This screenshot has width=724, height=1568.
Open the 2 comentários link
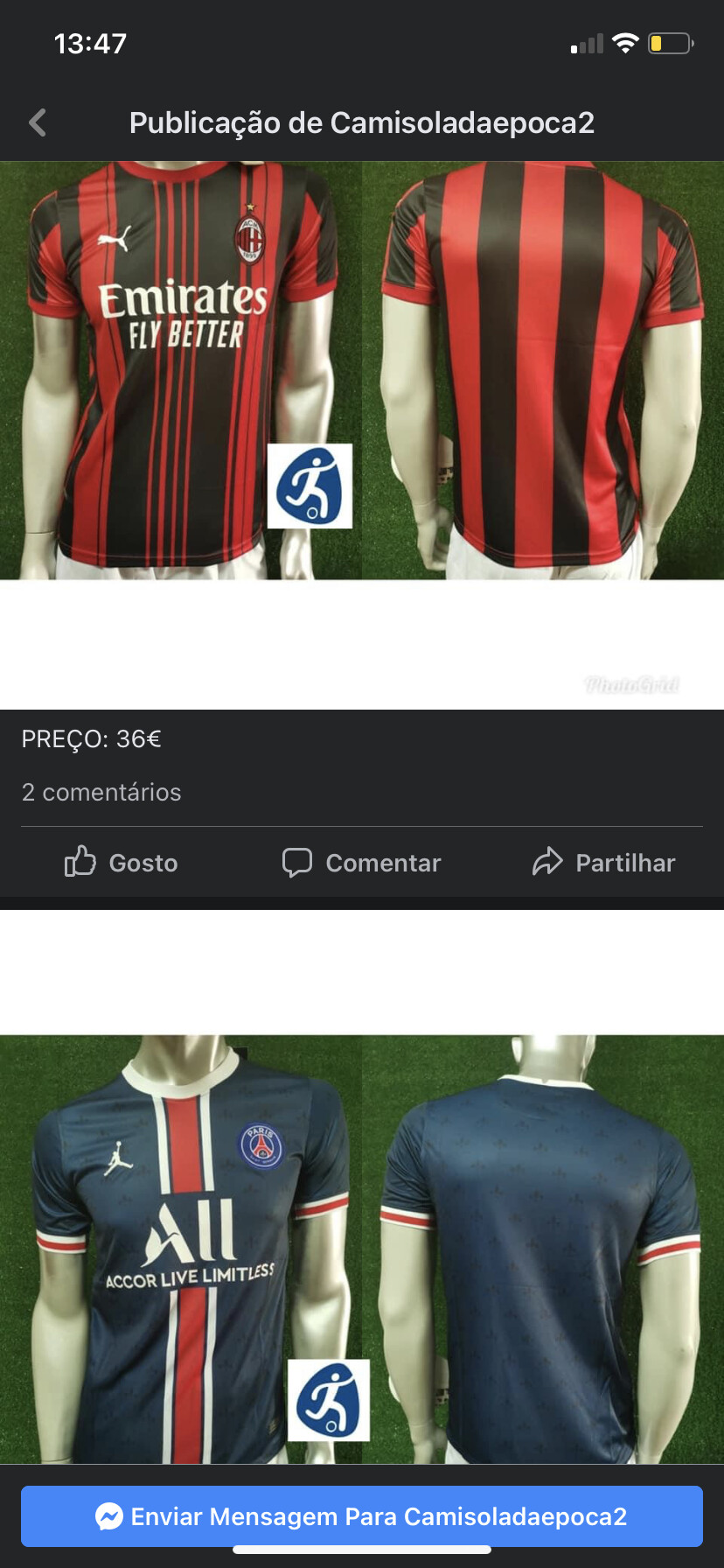pos(101,792)
